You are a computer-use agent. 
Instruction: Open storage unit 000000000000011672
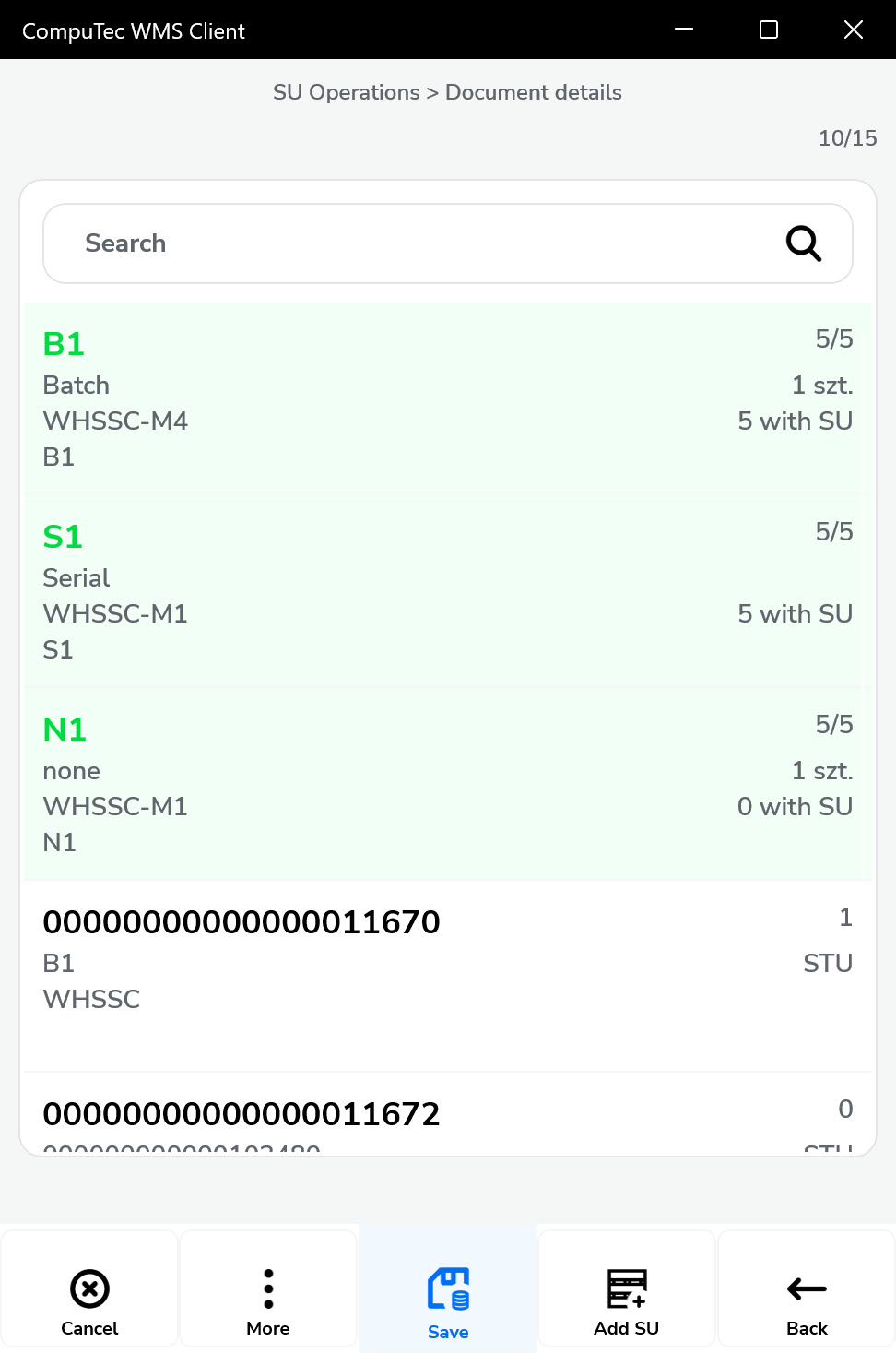(447, 1118)
